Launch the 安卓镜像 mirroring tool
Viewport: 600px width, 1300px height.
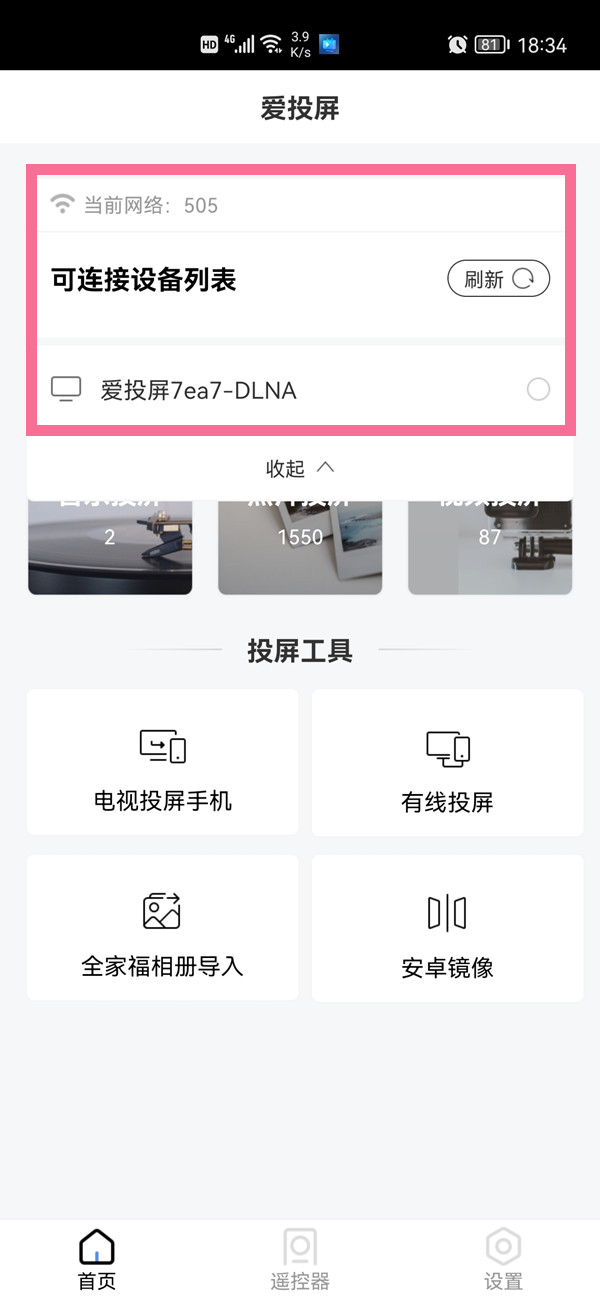pos(447,928)
